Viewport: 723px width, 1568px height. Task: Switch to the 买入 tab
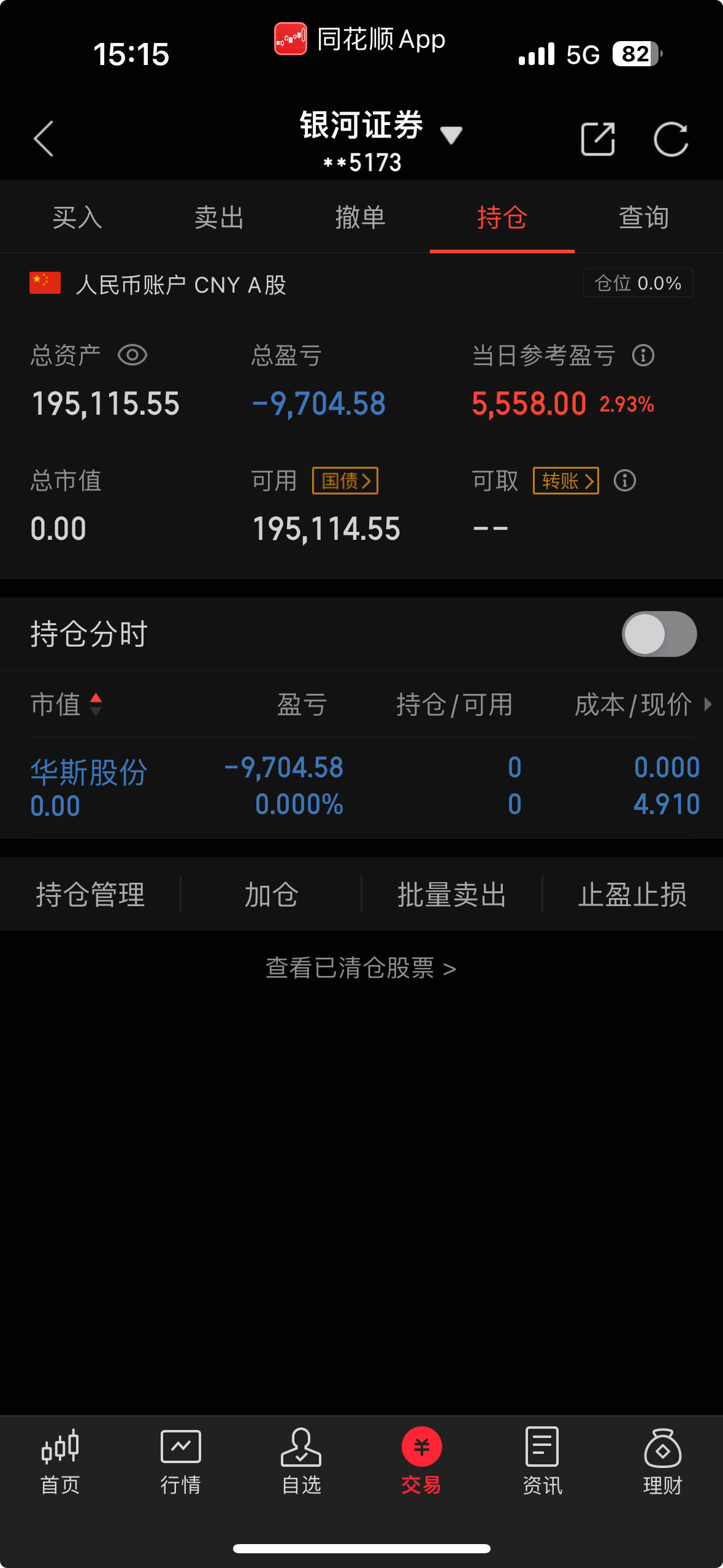click(77, 218)
